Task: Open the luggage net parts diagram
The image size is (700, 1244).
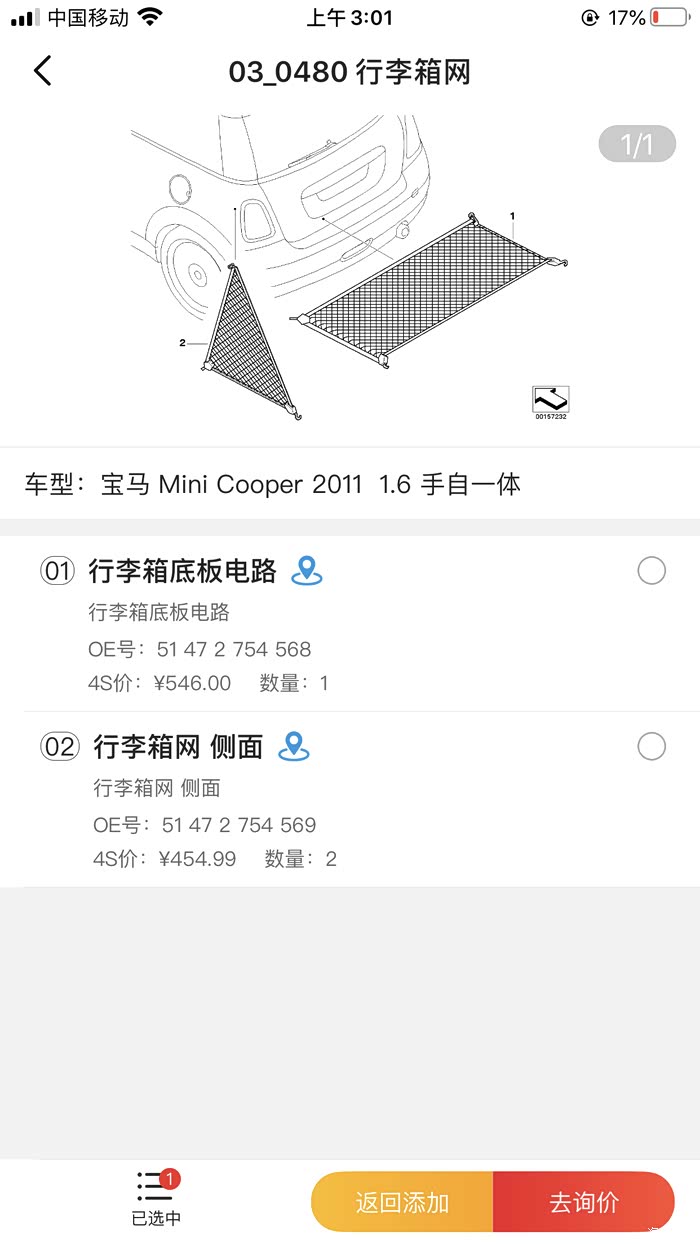Action: pos(350,270)
